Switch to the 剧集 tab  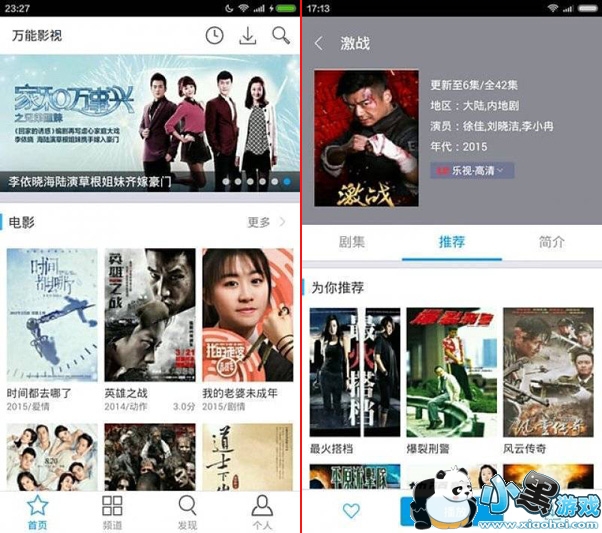(x=352, y=242)
